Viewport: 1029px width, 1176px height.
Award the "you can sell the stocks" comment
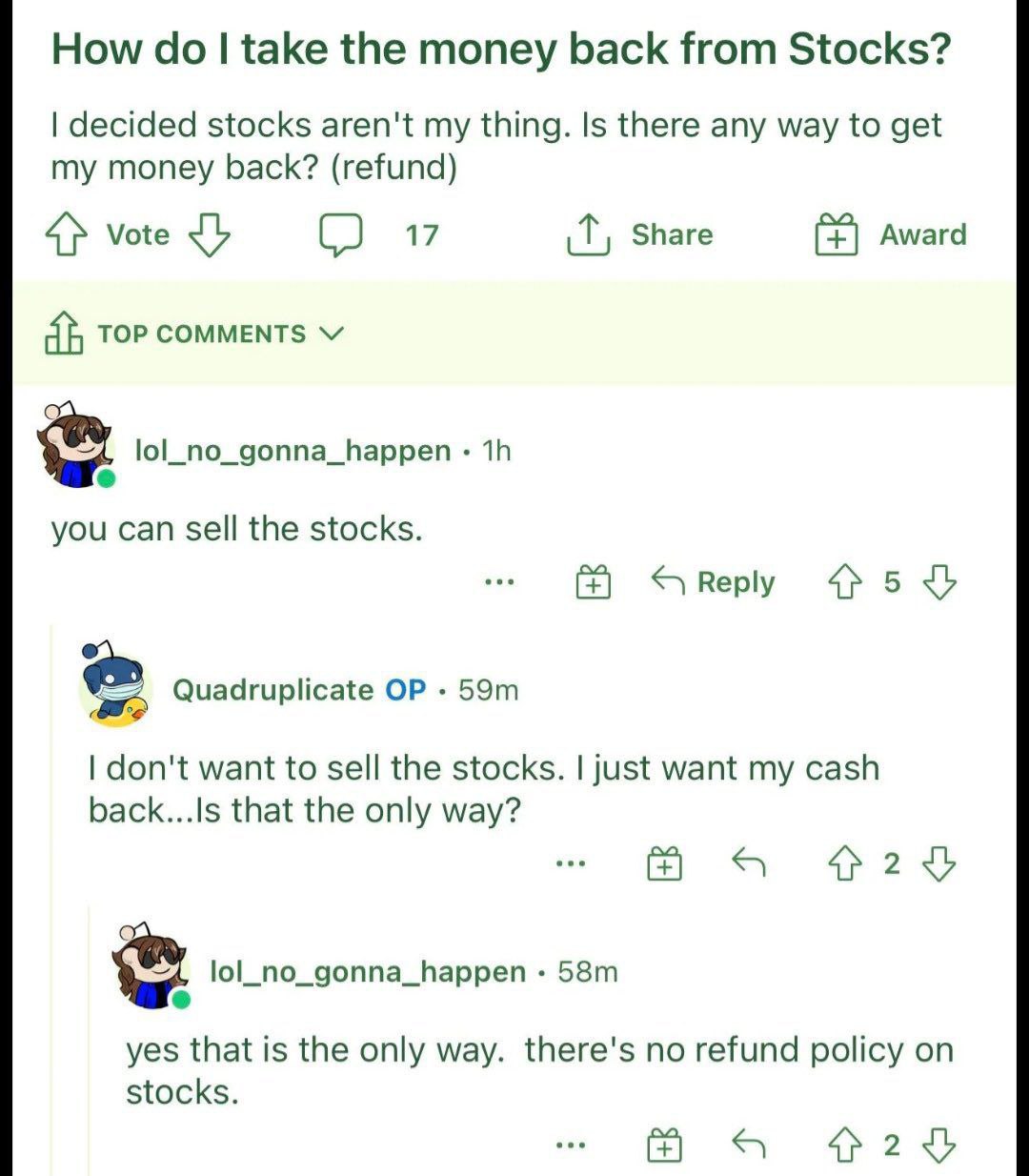coord(593,582)
